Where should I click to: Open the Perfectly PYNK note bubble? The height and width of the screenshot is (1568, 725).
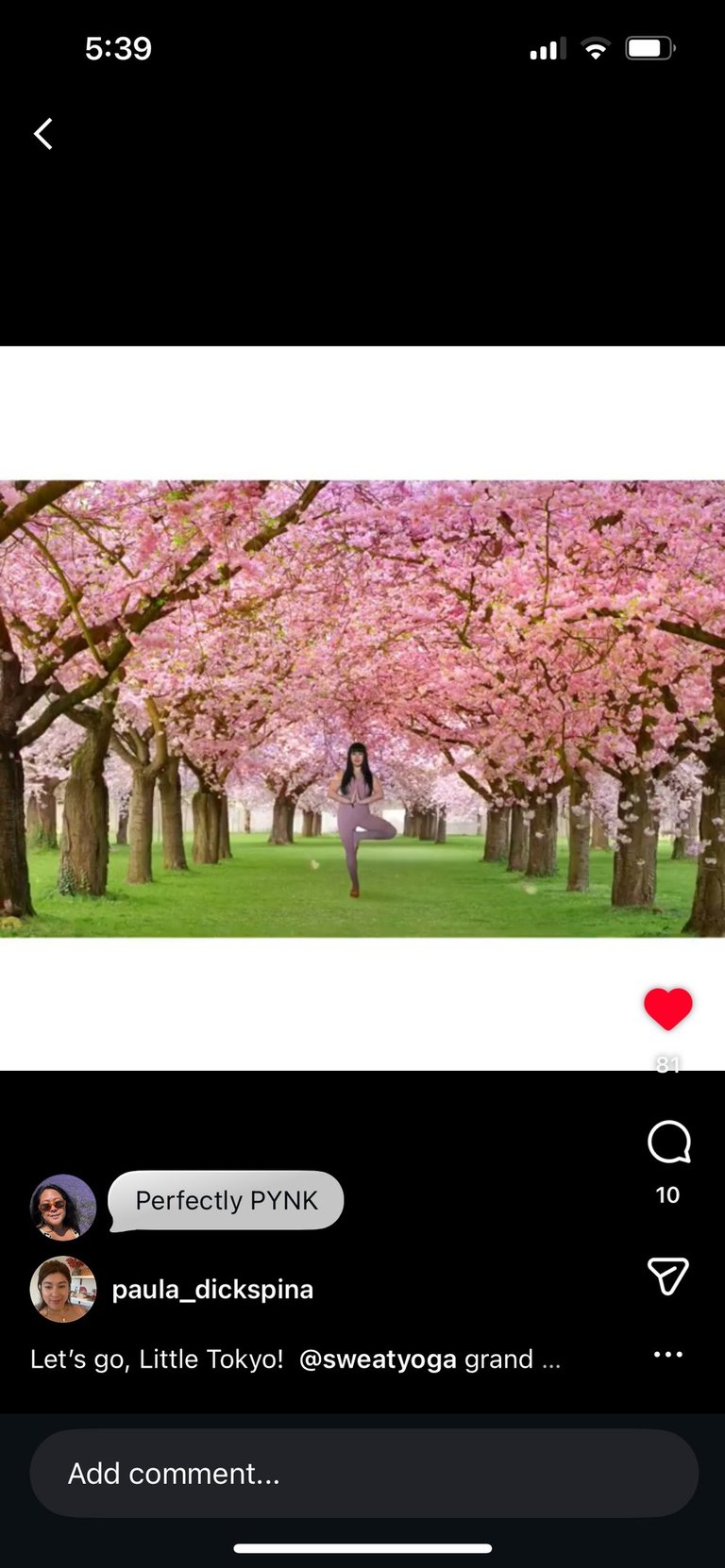(x=227, y=1200)
